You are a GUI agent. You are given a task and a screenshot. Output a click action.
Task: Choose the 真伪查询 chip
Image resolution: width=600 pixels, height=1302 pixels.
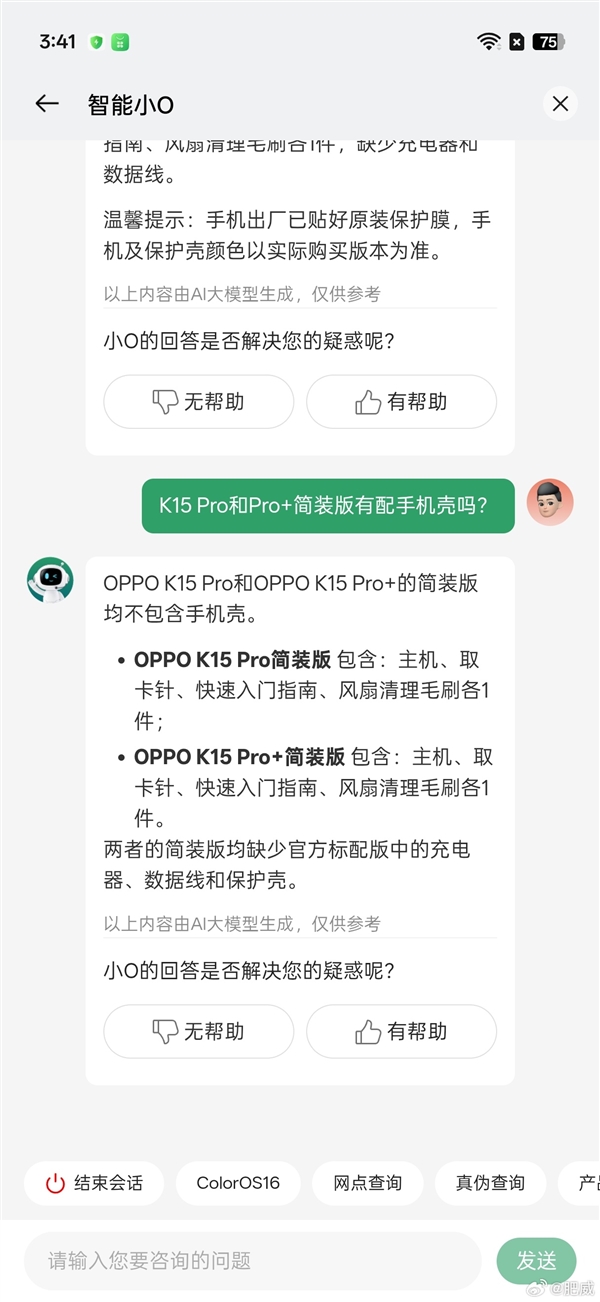490,1183
